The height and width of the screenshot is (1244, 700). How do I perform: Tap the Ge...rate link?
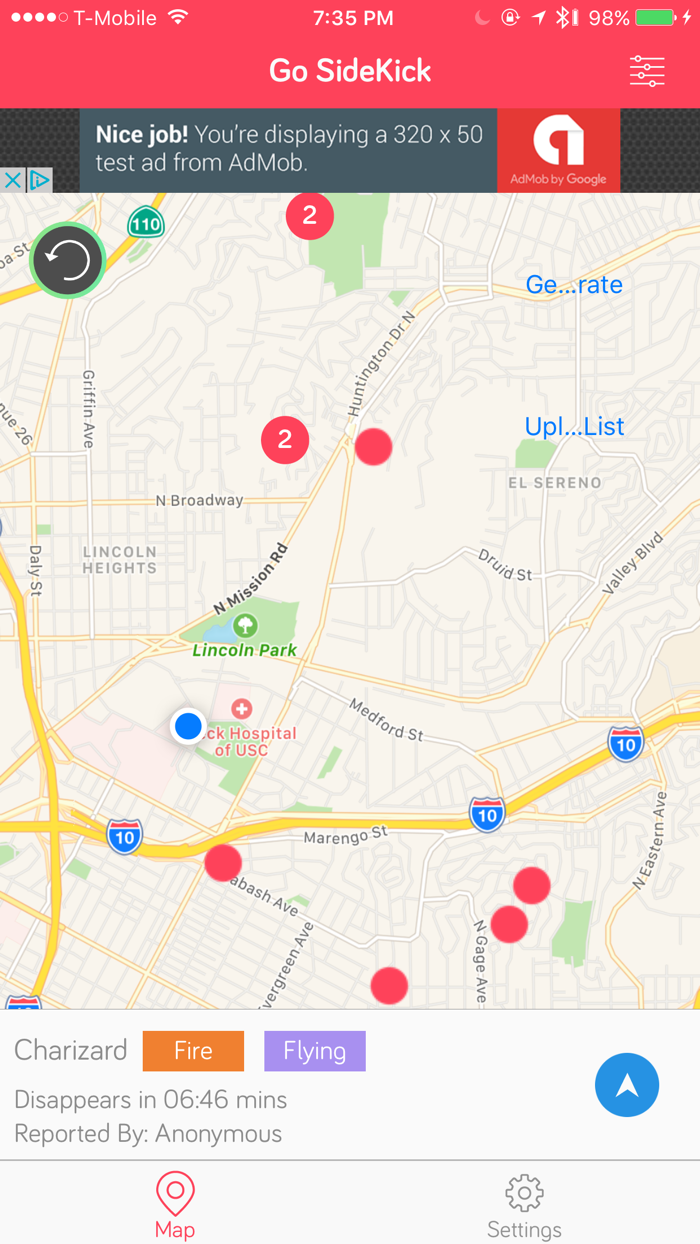(574, 285)
